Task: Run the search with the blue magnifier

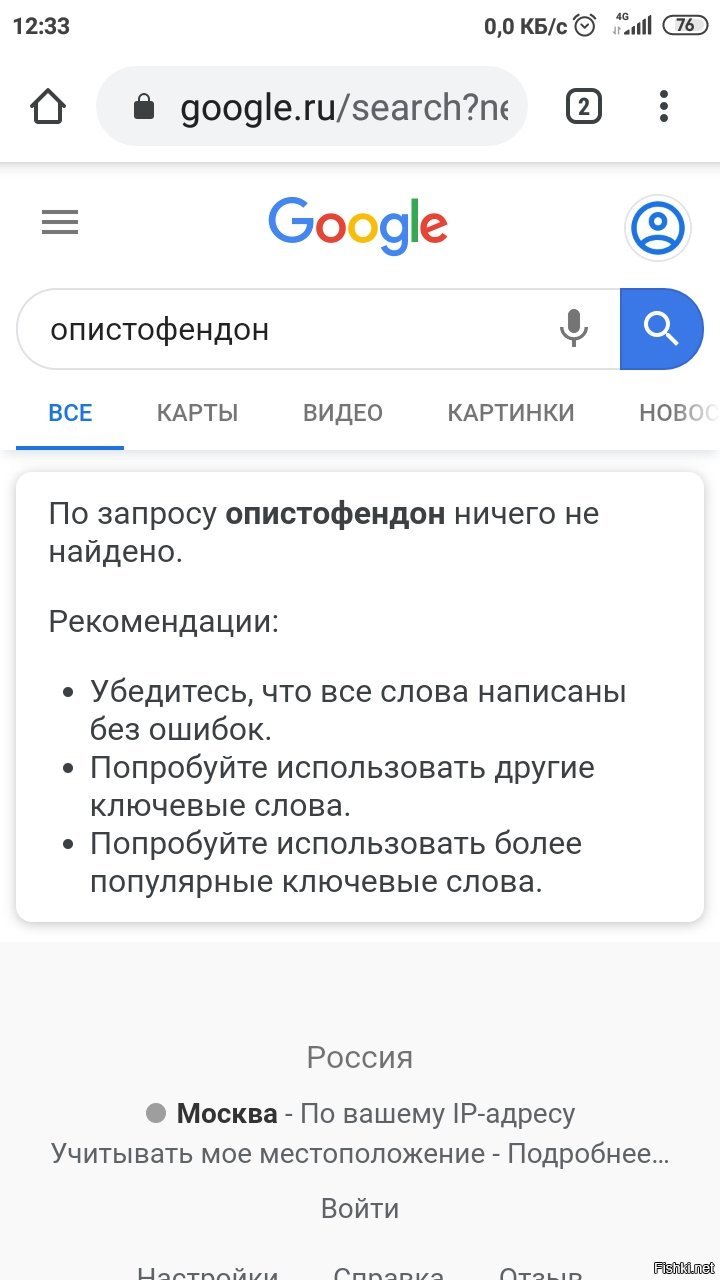Action: pos(661,329)
